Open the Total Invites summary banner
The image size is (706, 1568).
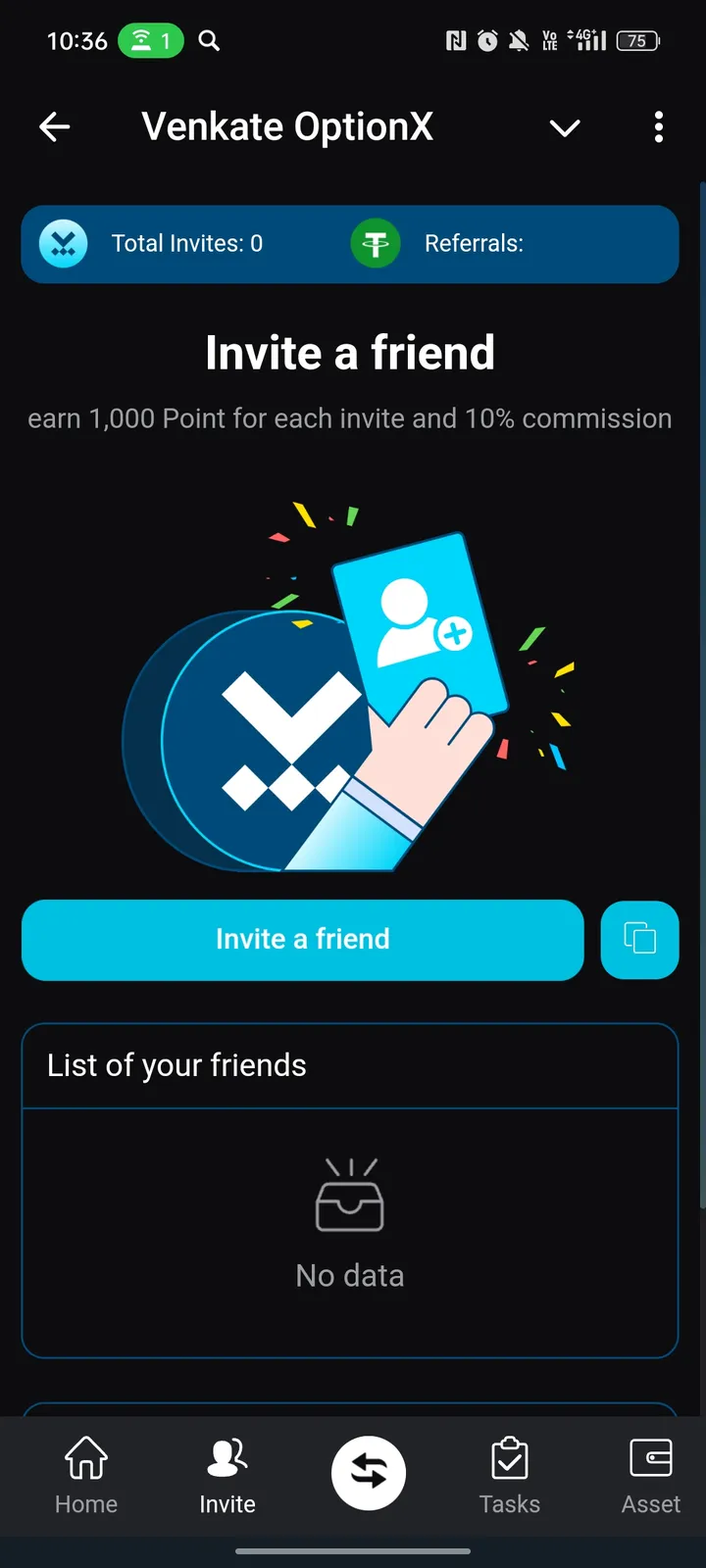(186, 244)
